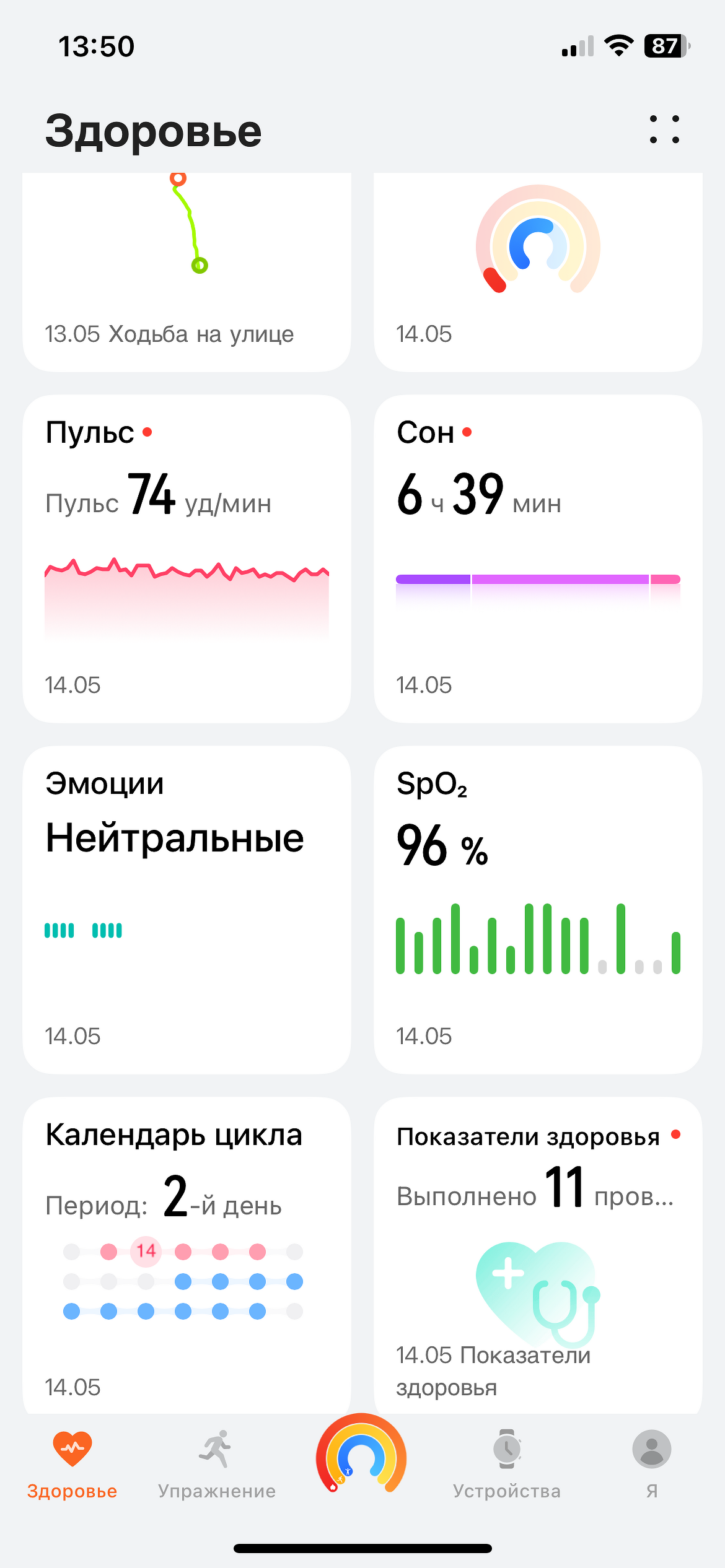Select the Здоровье tab
This screenshot has width=725, height=1568.
click(72, 1465)
